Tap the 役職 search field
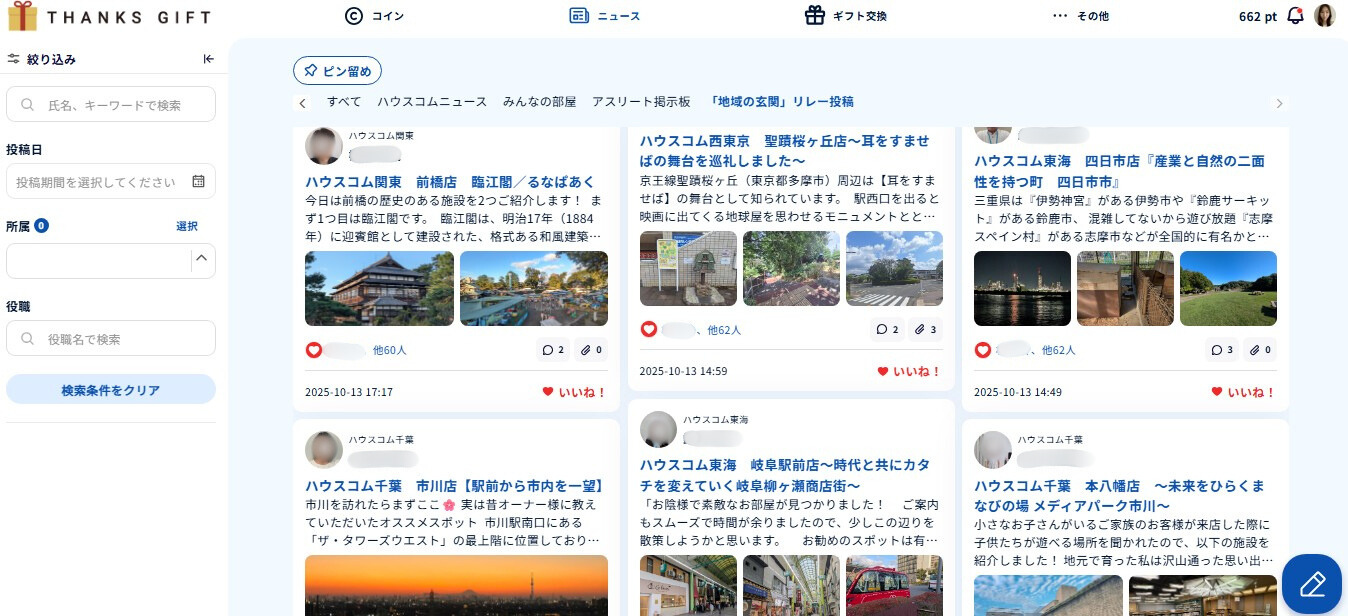Image resolution: width=1348 pixels, height=616 pixels. (x=111, y=339)
